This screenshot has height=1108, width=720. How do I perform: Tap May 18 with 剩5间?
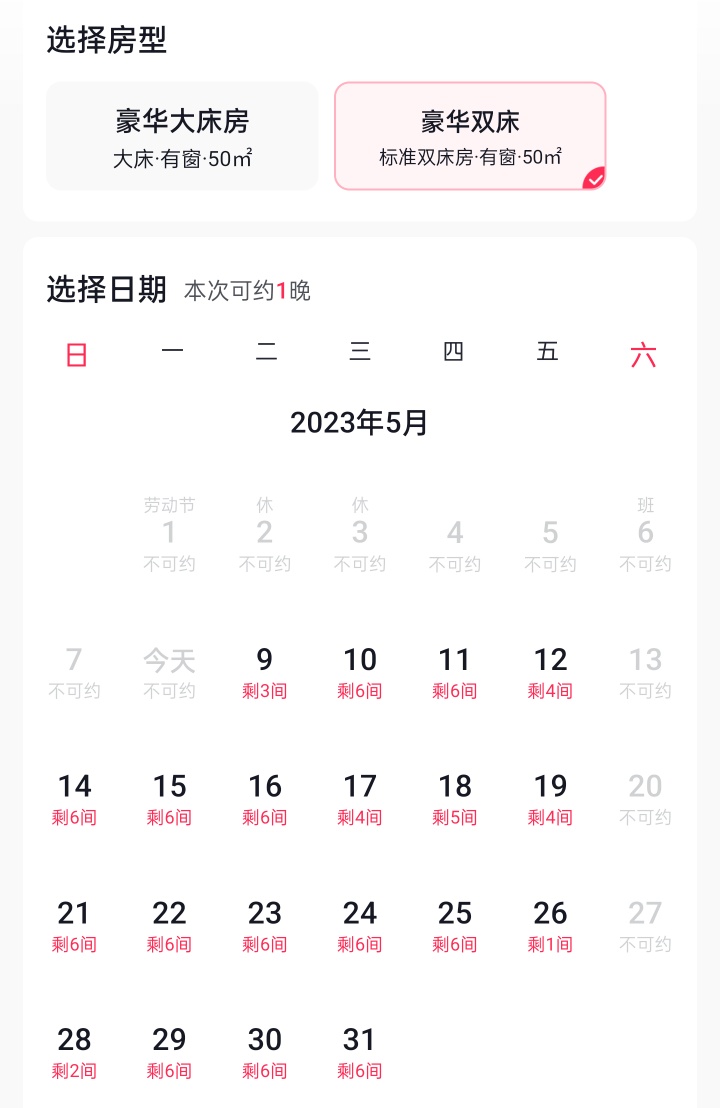[x=455, y=799]
